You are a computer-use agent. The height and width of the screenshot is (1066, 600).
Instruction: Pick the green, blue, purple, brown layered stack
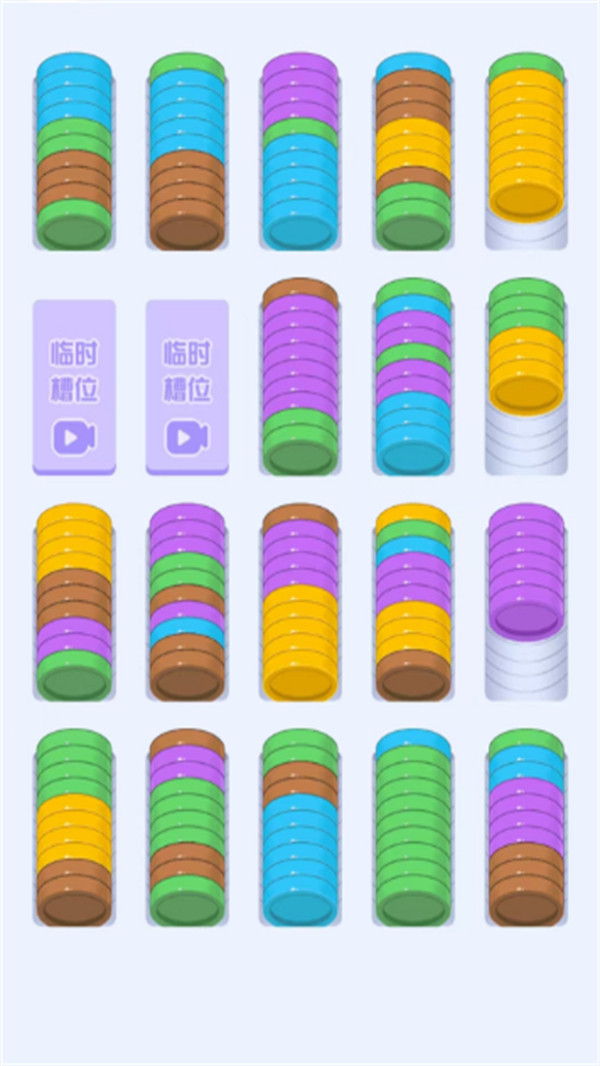click(526, 827)
